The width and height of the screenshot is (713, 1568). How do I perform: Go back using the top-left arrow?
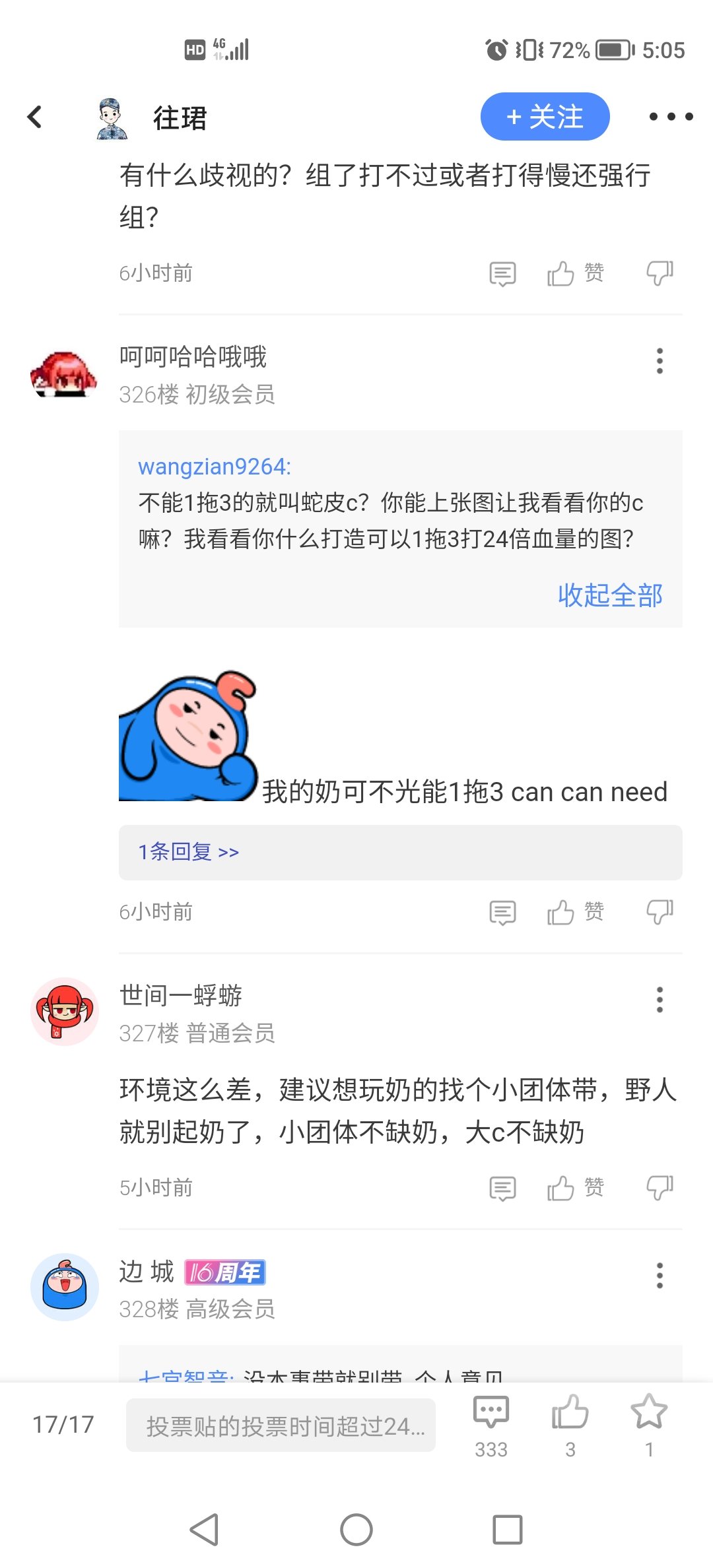pos(34,117)
